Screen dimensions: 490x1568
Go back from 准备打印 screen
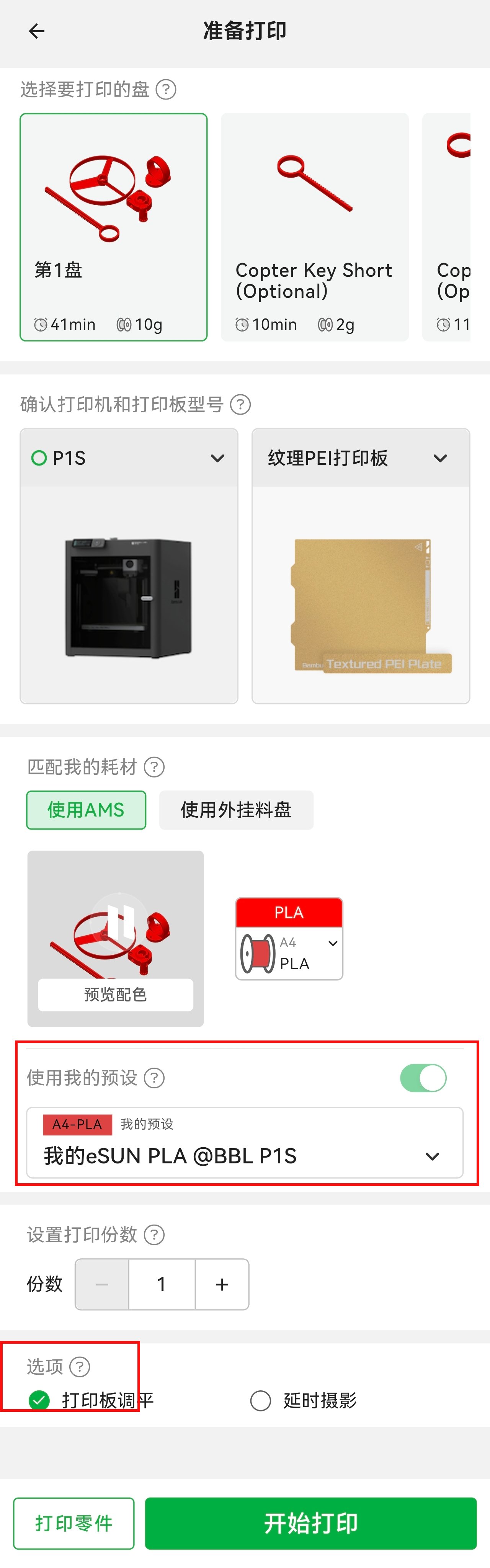coord(36,31)
